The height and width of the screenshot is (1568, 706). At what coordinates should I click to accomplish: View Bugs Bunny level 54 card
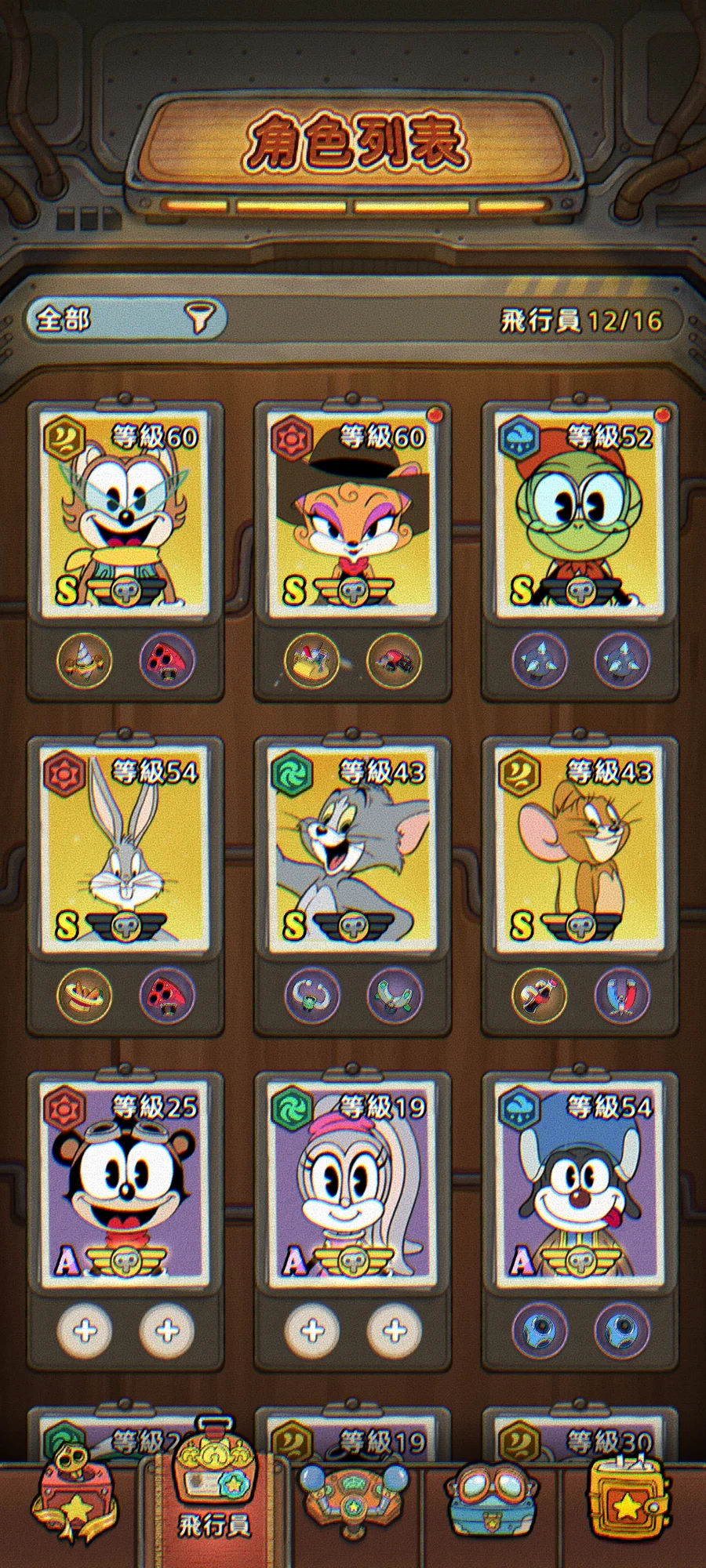coord(126,848)
